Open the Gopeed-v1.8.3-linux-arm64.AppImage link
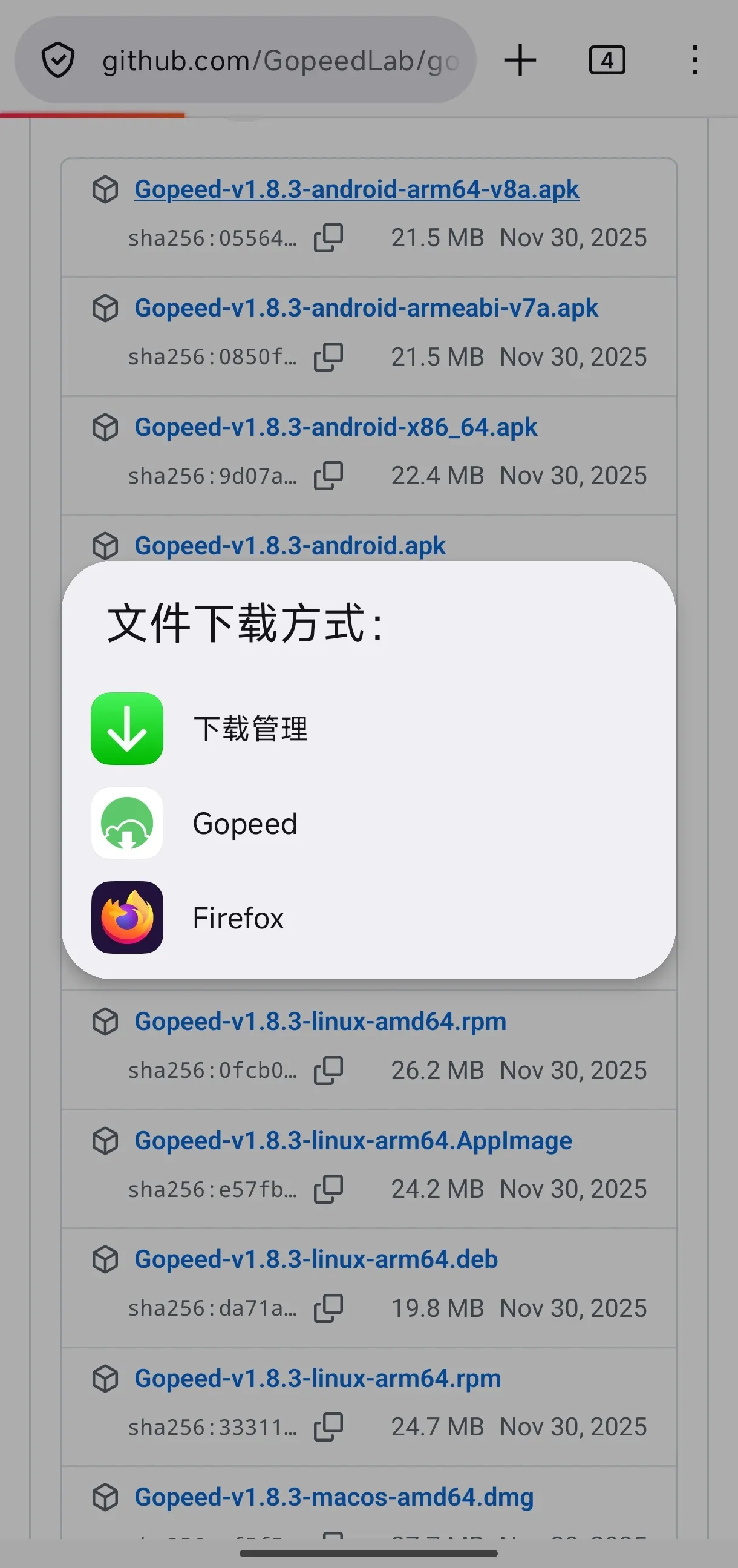 click(x=353, y=1141)
